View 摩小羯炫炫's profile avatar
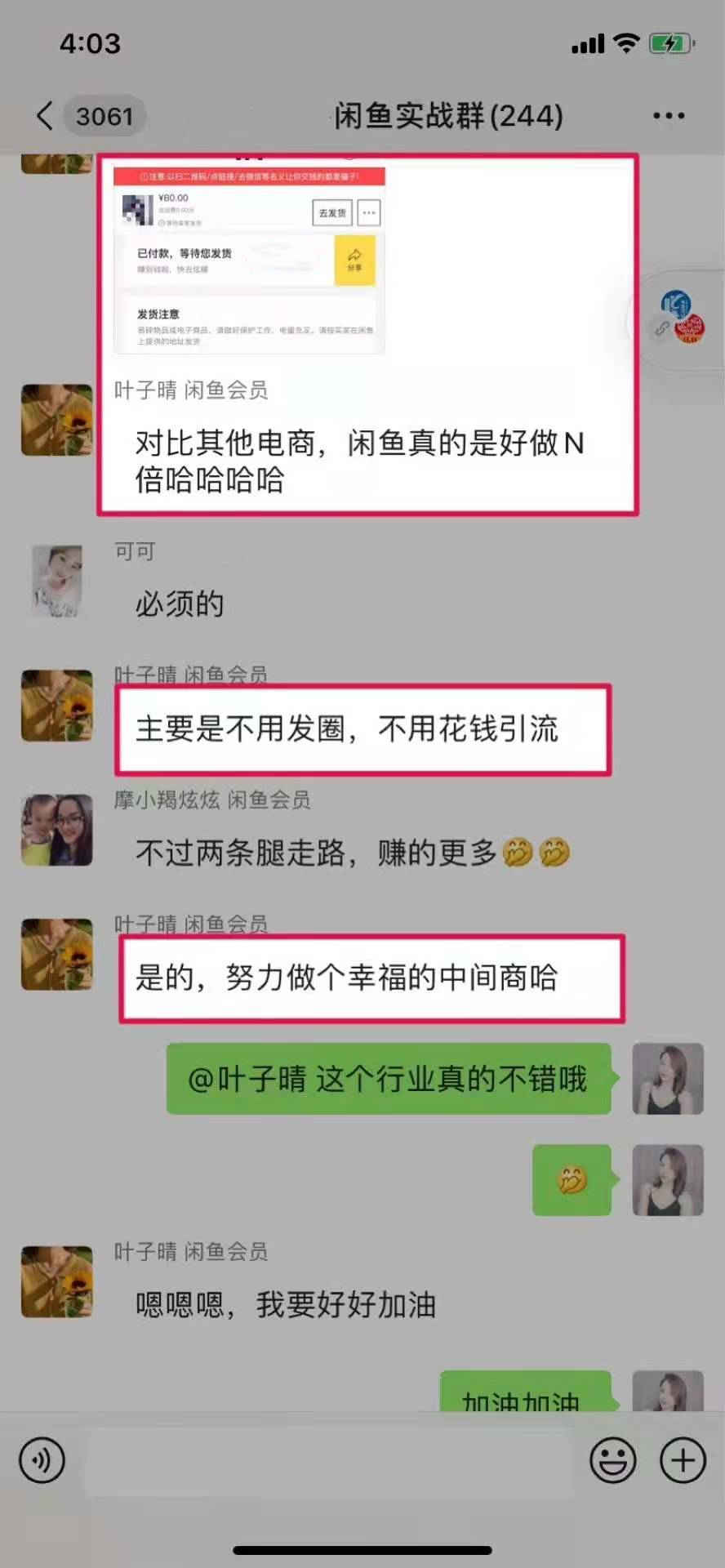Screen dimensions: 725x1568 (56, 830)
